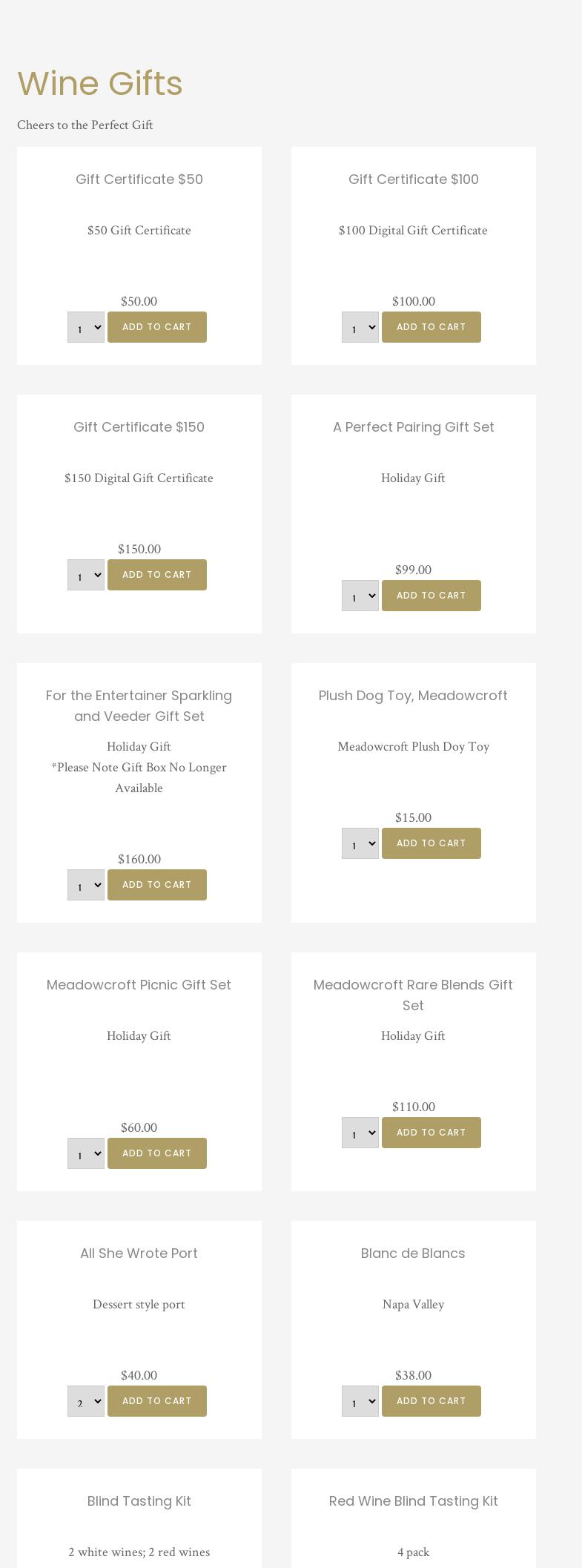Open the Blind Tasting Kit product
The image size is (582, 1568).
coord(139,1515)
